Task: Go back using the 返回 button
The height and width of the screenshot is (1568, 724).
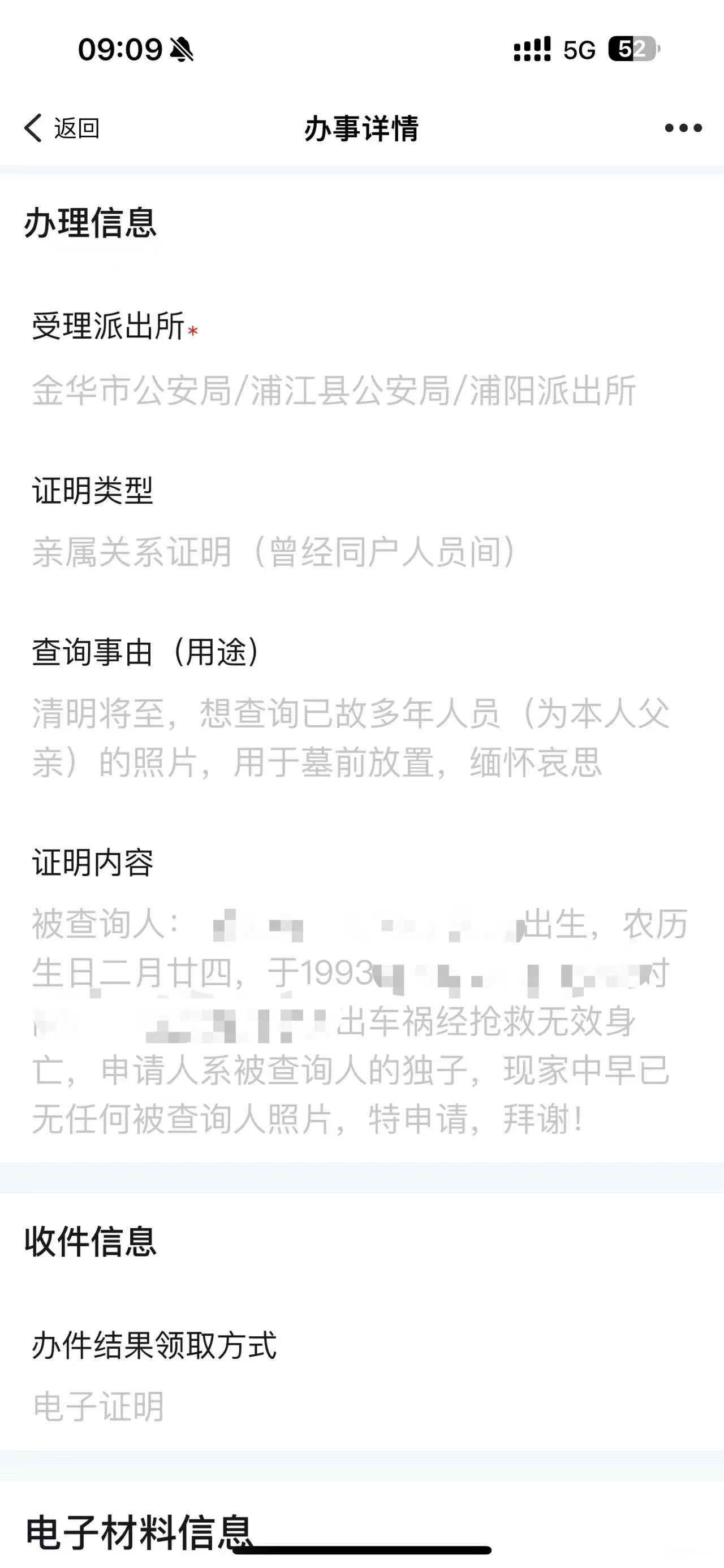Action: click(62, 128)
